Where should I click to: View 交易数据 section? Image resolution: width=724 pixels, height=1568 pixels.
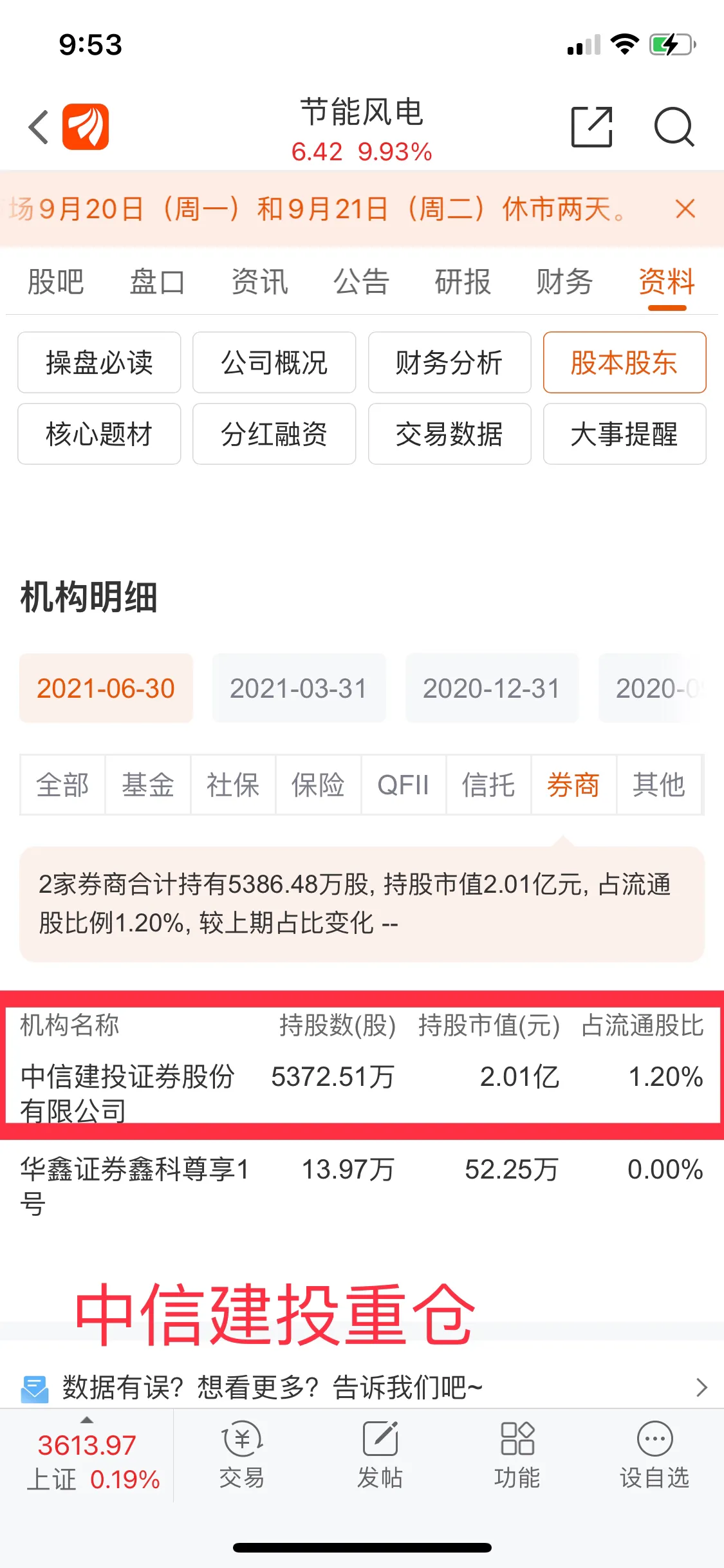coord(449,434)
